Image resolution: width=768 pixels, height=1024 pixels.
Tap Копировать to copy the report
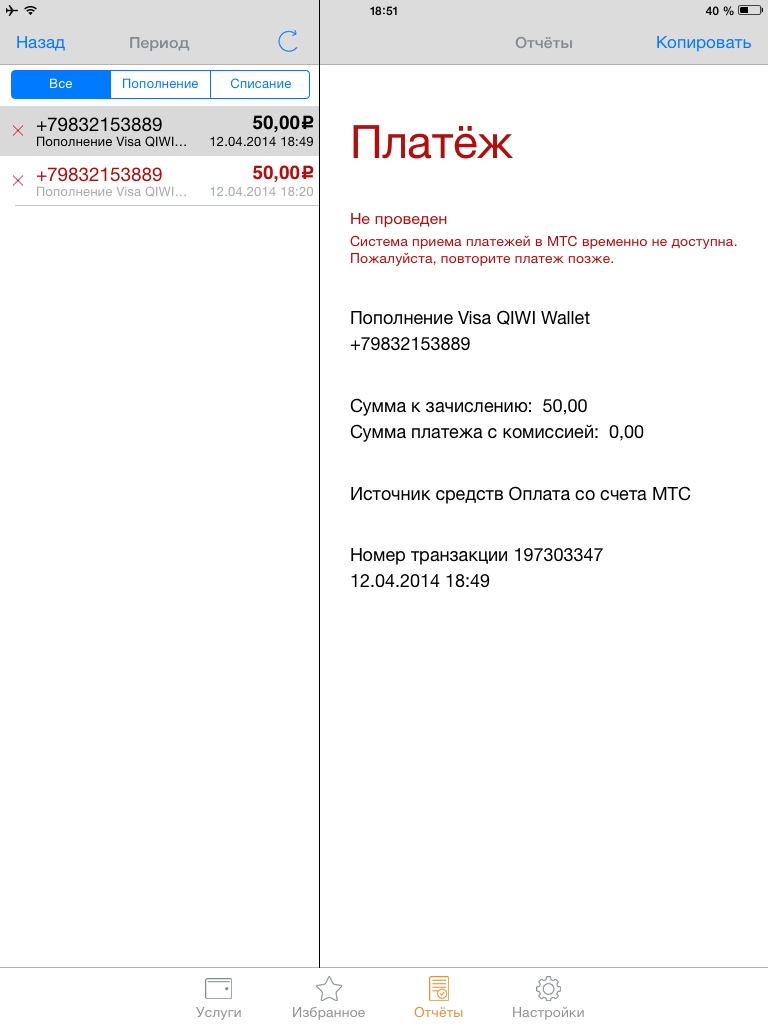click(x=703, y=42)
